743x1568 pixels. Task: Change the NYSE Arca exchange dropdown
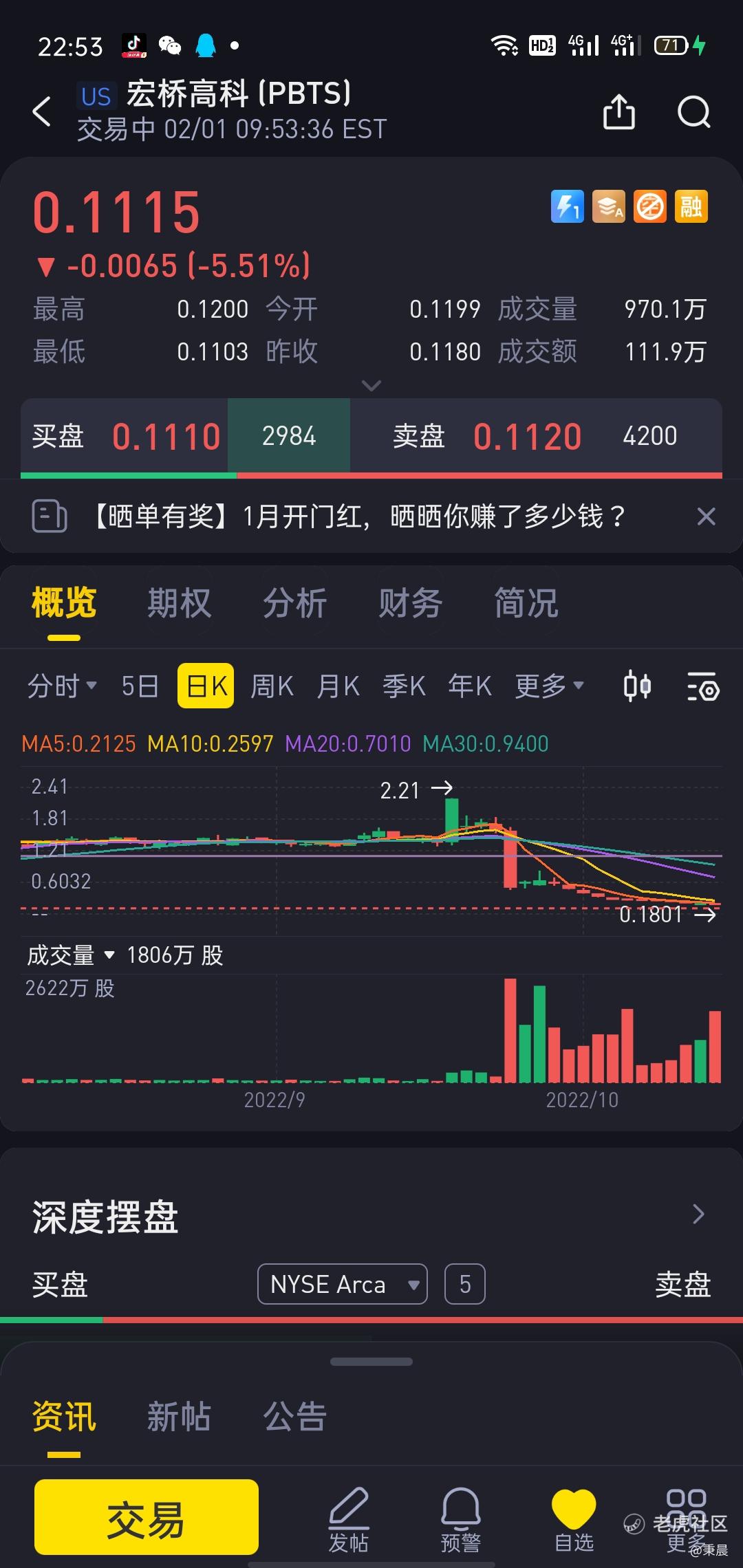(342, 1284)
